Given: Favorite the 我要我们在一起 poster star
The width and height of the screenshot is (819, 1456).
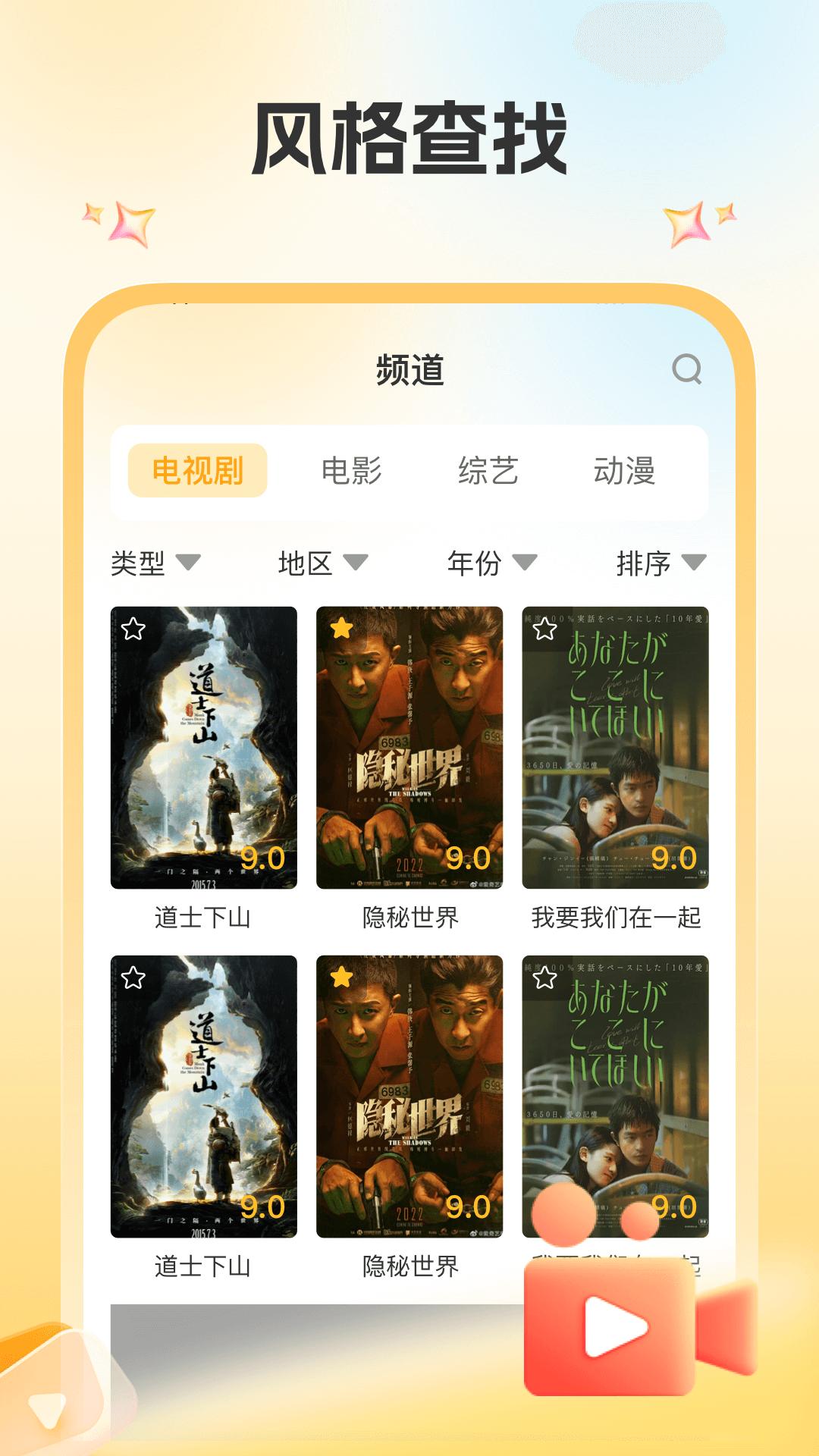Looking at the screenshot, I should coord(543,628).
